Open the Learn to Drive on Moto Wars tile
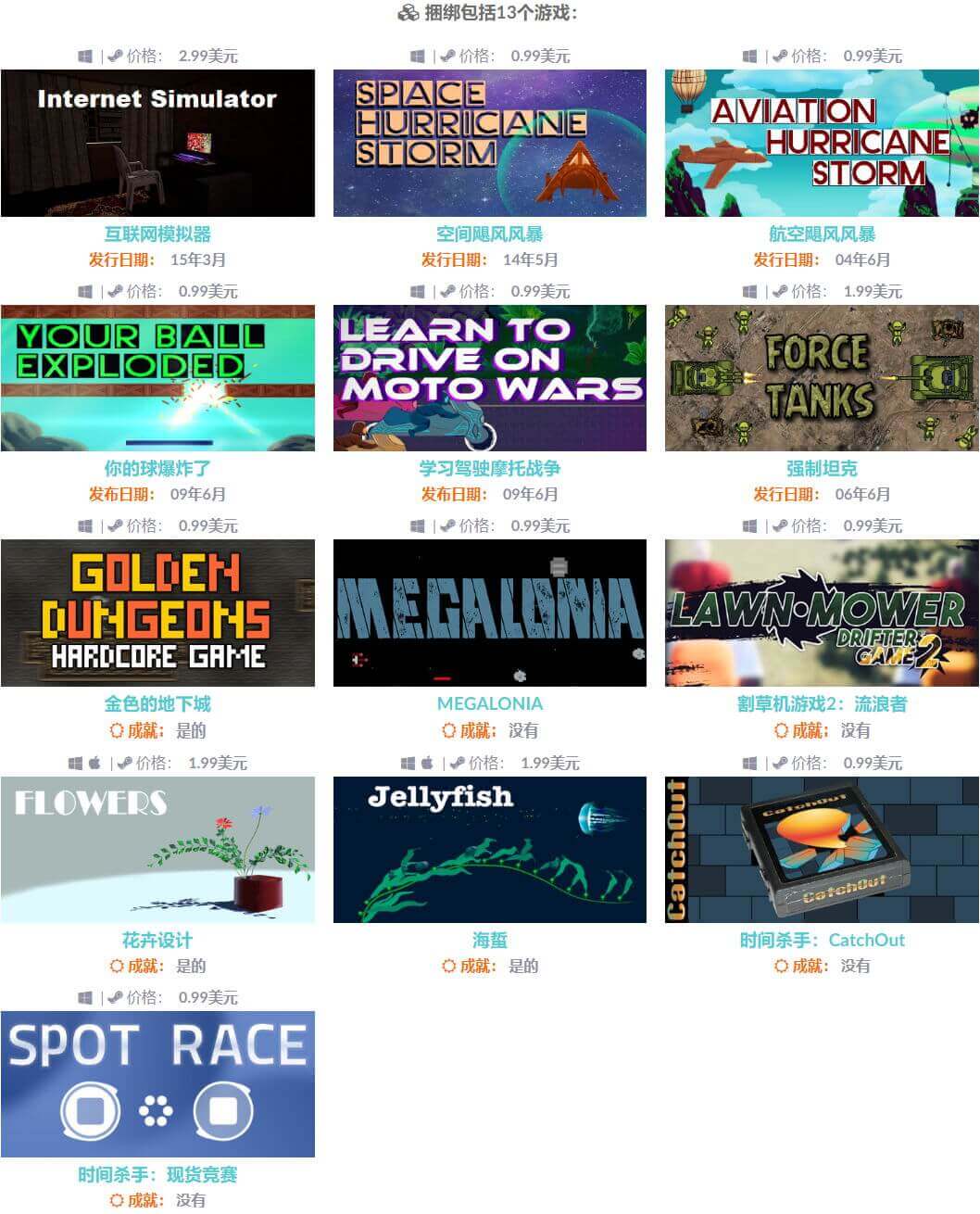This screenshot has height=1214, width=980. point(489,378)
